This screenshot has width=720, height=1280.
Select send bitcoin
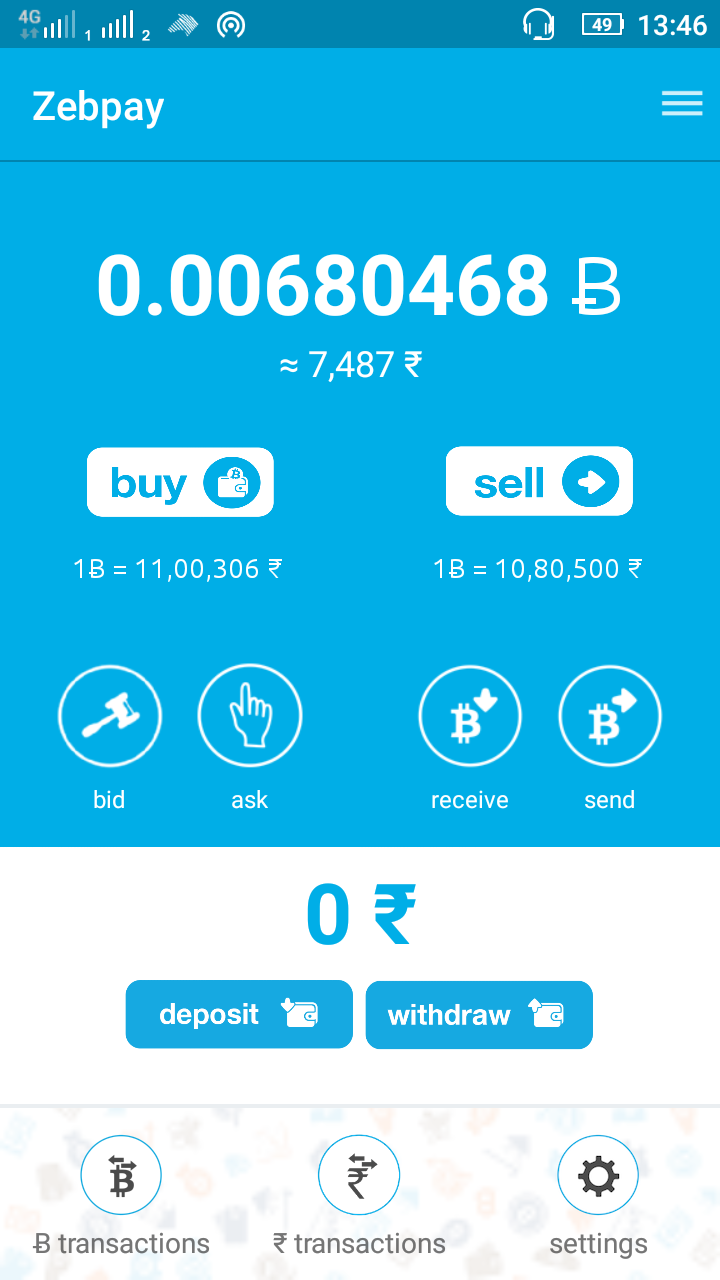[610, 716]
